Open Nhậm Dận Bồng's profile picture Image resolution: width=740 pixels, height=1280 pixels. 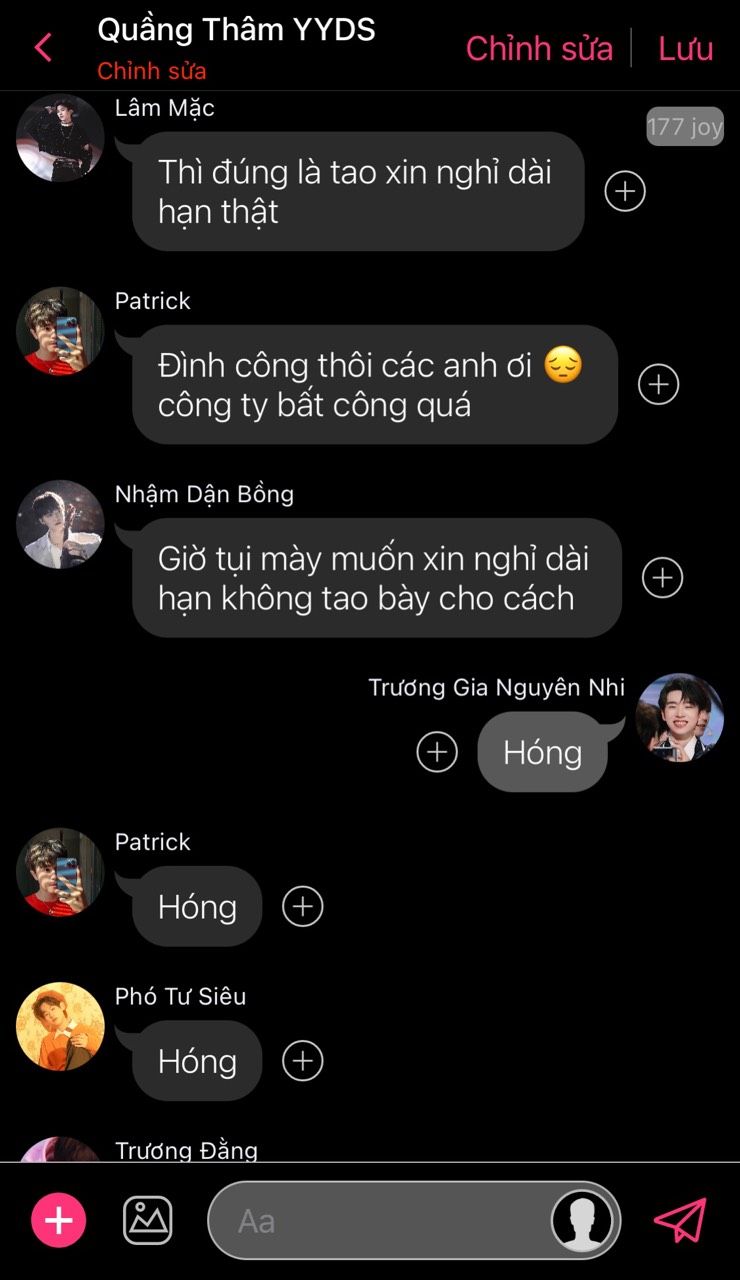pos(60,524)
